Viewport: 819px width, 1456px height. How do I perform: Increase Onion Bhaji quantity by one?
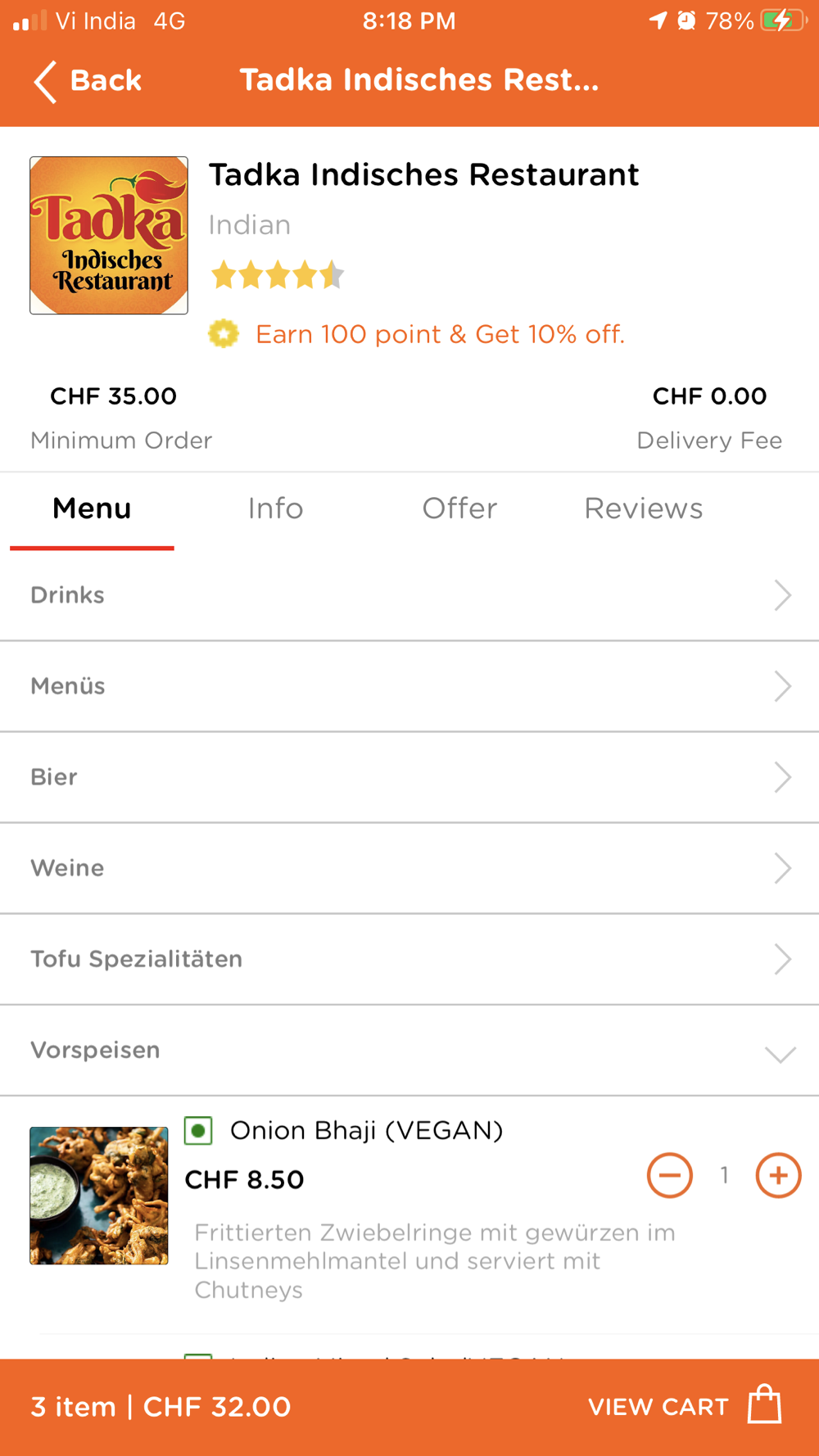[778, 1175]
